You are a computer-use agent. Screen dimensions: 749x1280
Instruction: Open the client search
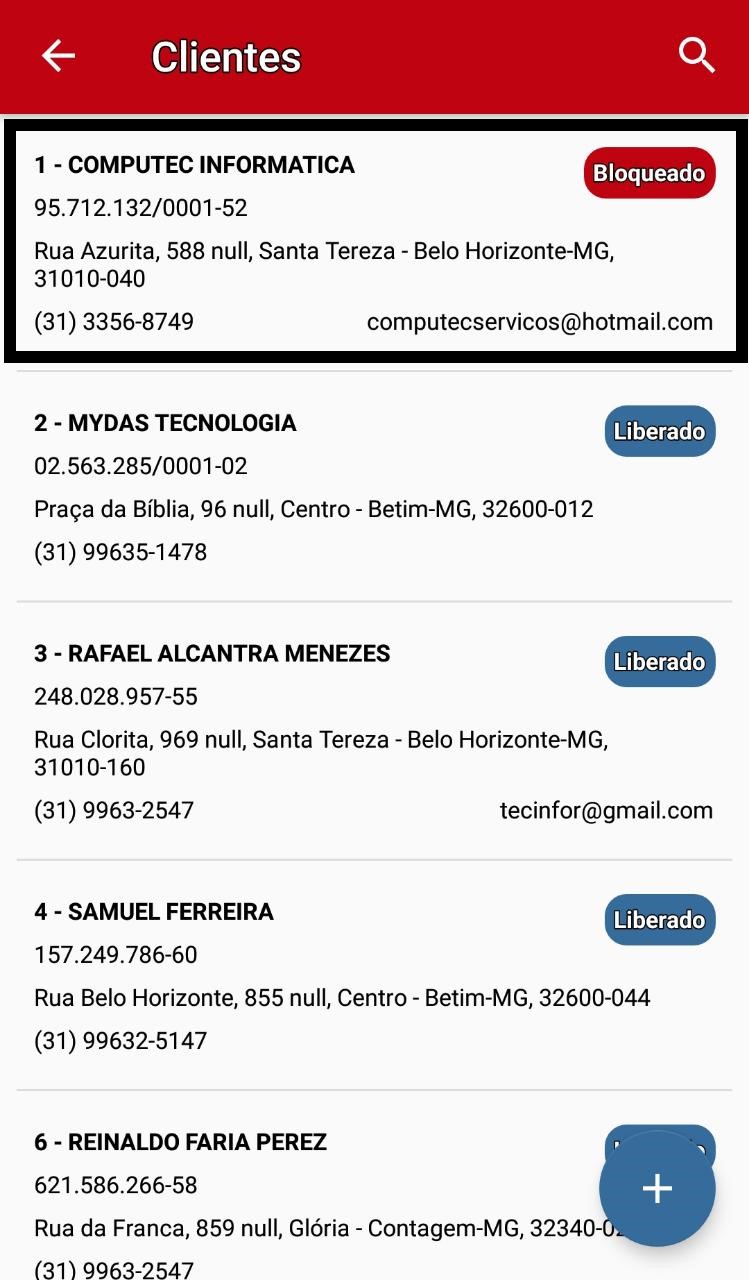pyautogui.click(x=696, y=56)
